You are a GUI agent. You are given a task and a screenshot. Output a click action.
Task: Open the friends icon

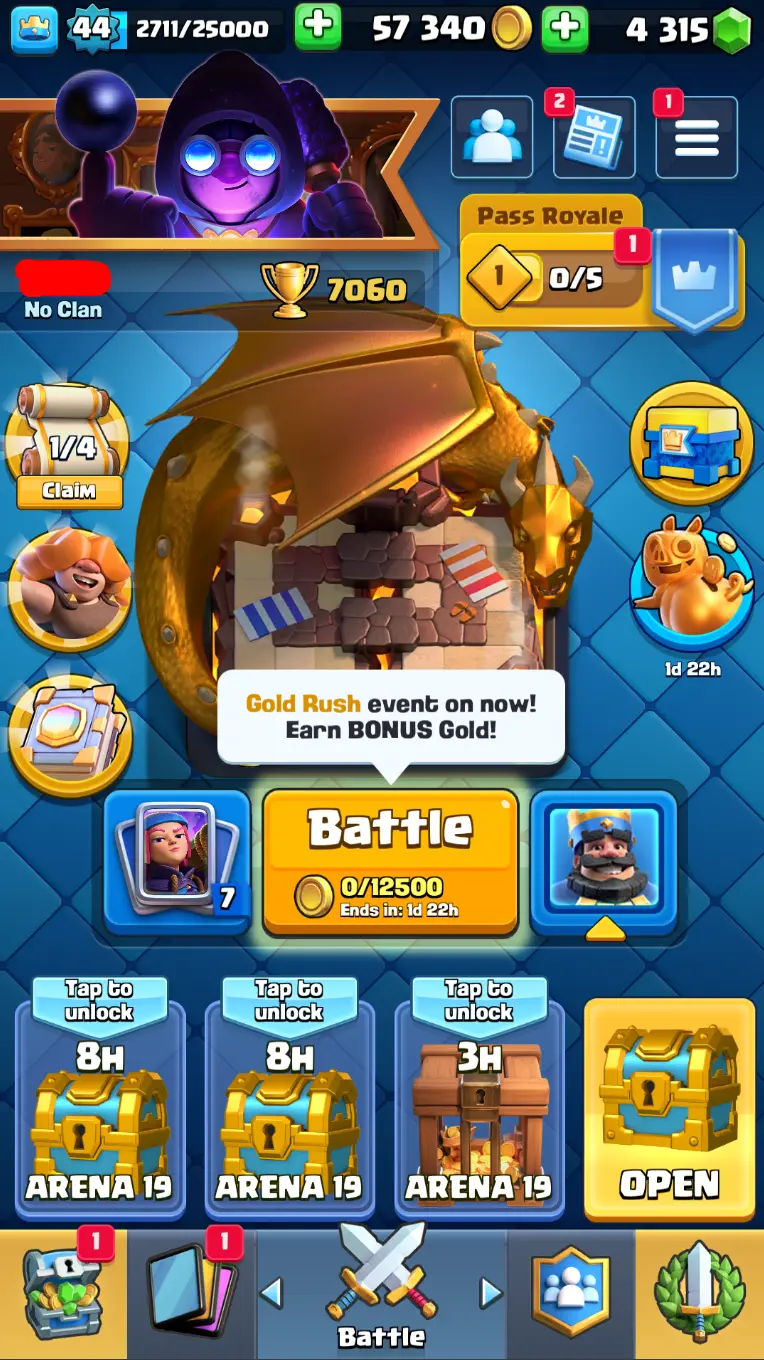coord(491,138)
